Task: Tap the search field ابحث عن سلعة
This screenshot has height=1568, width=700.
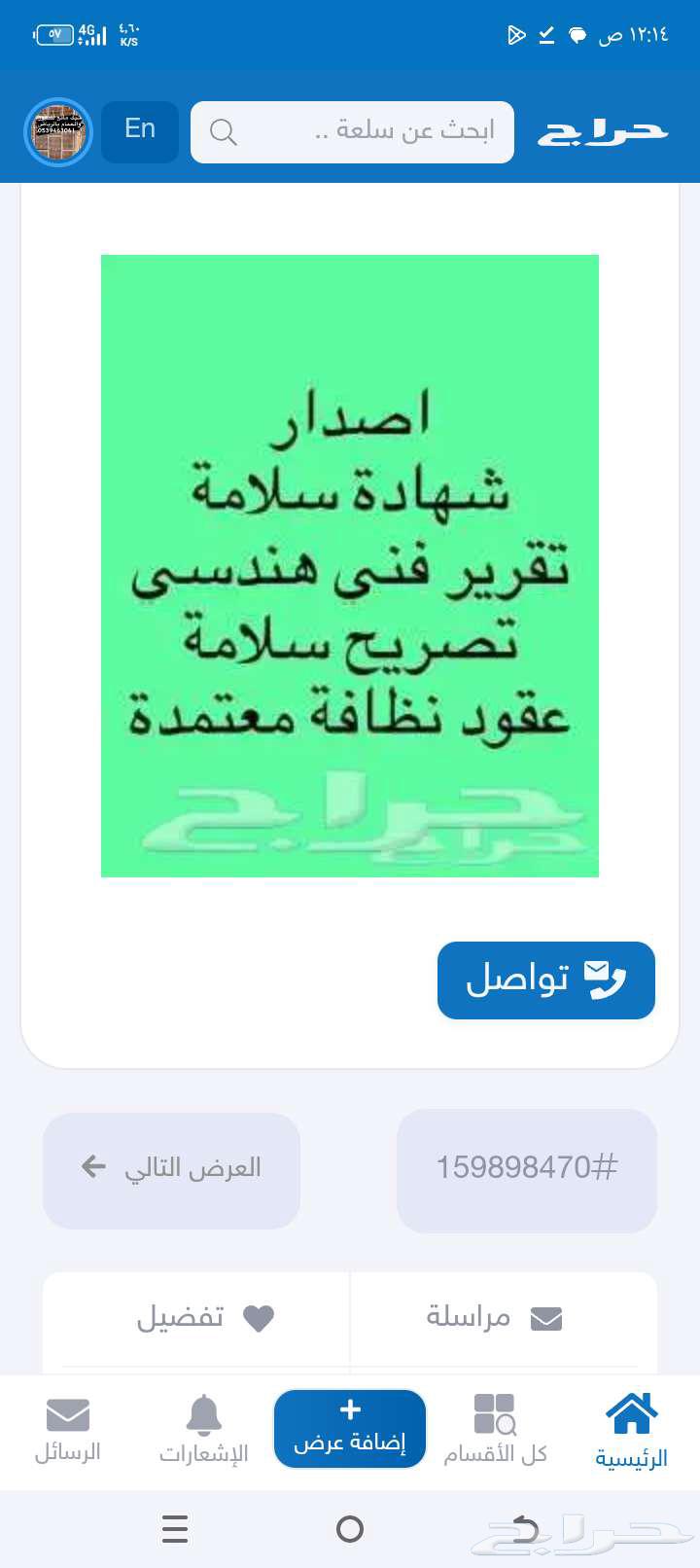Action: (352, 132)
